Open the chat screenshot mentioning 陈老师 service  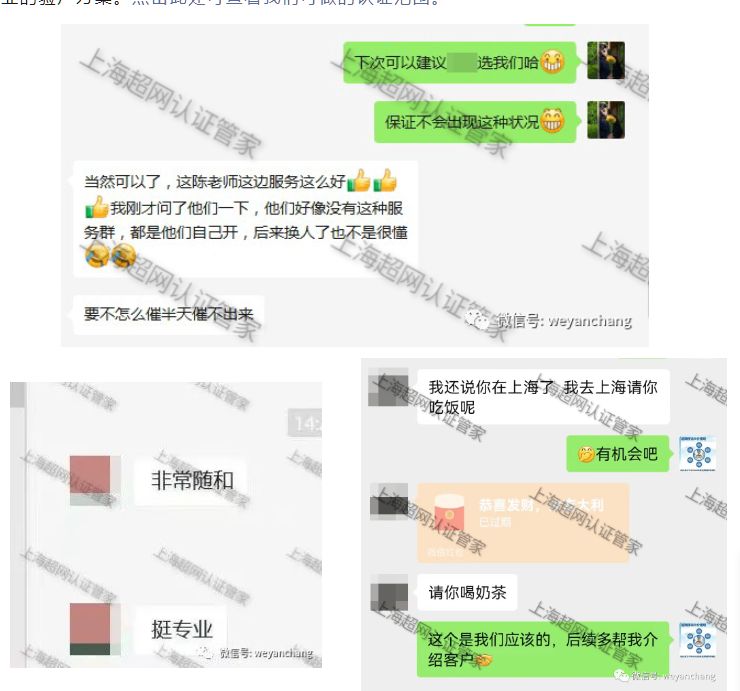354,186
